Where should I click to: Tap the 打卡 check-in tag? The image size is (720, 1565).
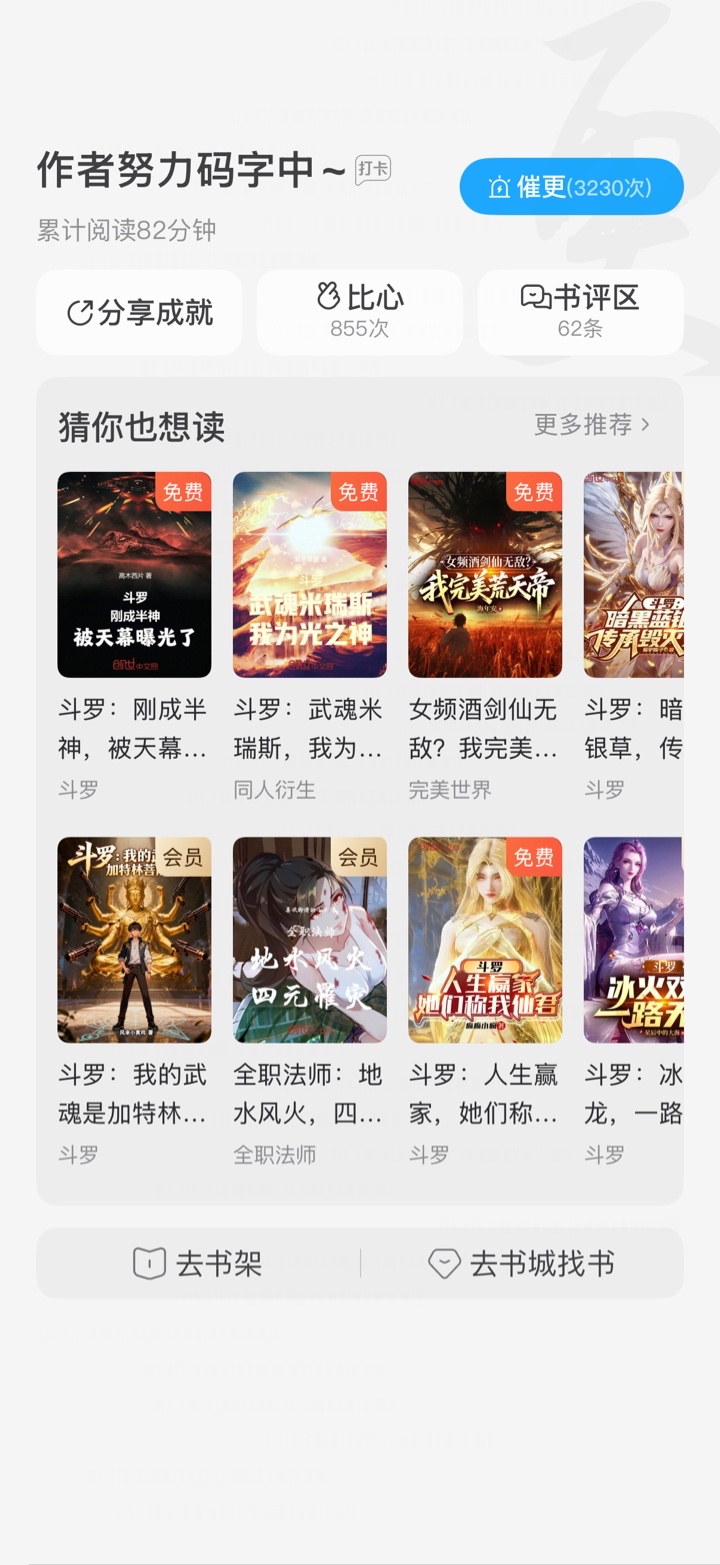click(x=373, y=169)
